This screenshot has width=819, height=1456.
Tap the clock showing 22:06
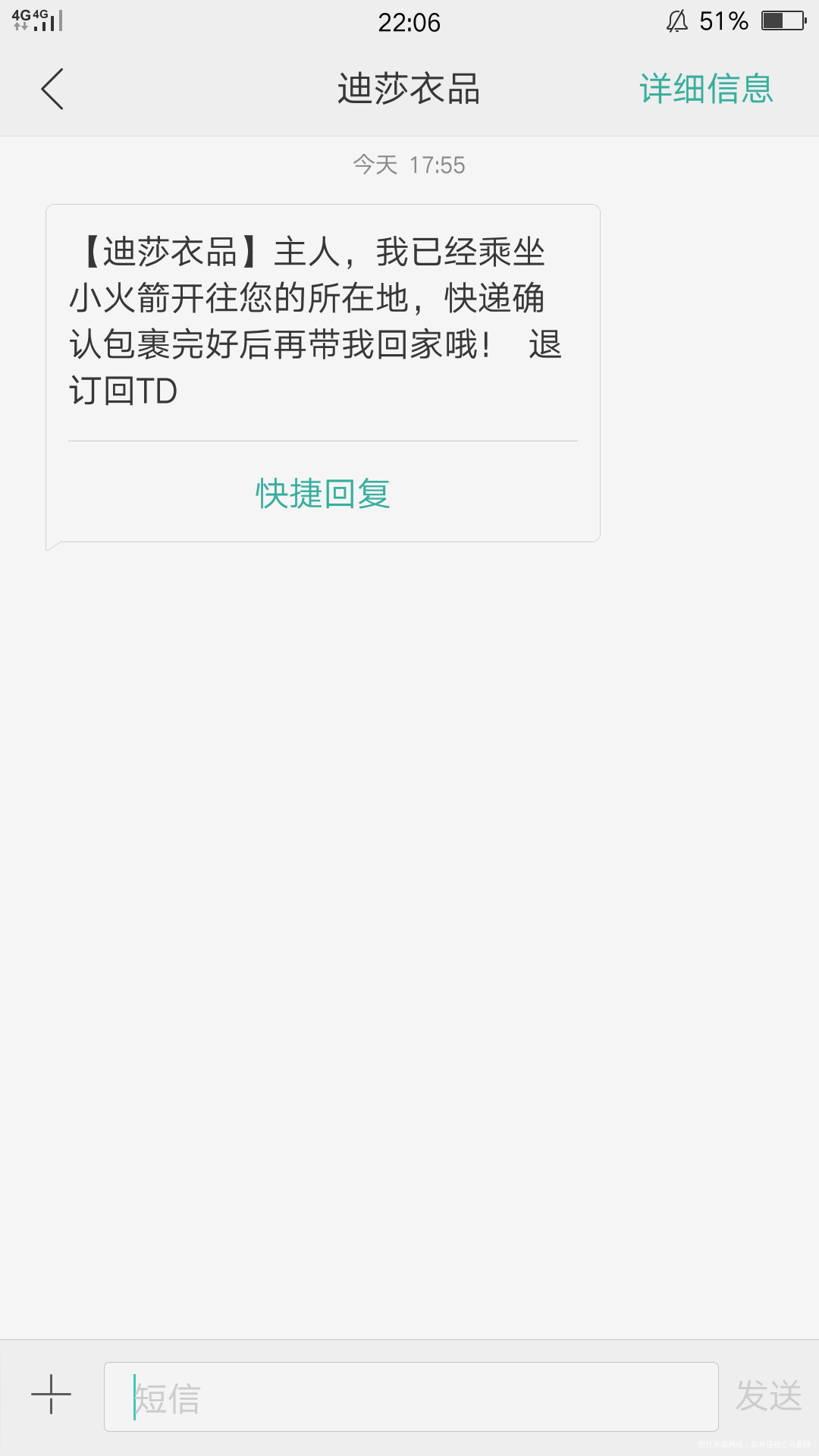tap(409, 24)
